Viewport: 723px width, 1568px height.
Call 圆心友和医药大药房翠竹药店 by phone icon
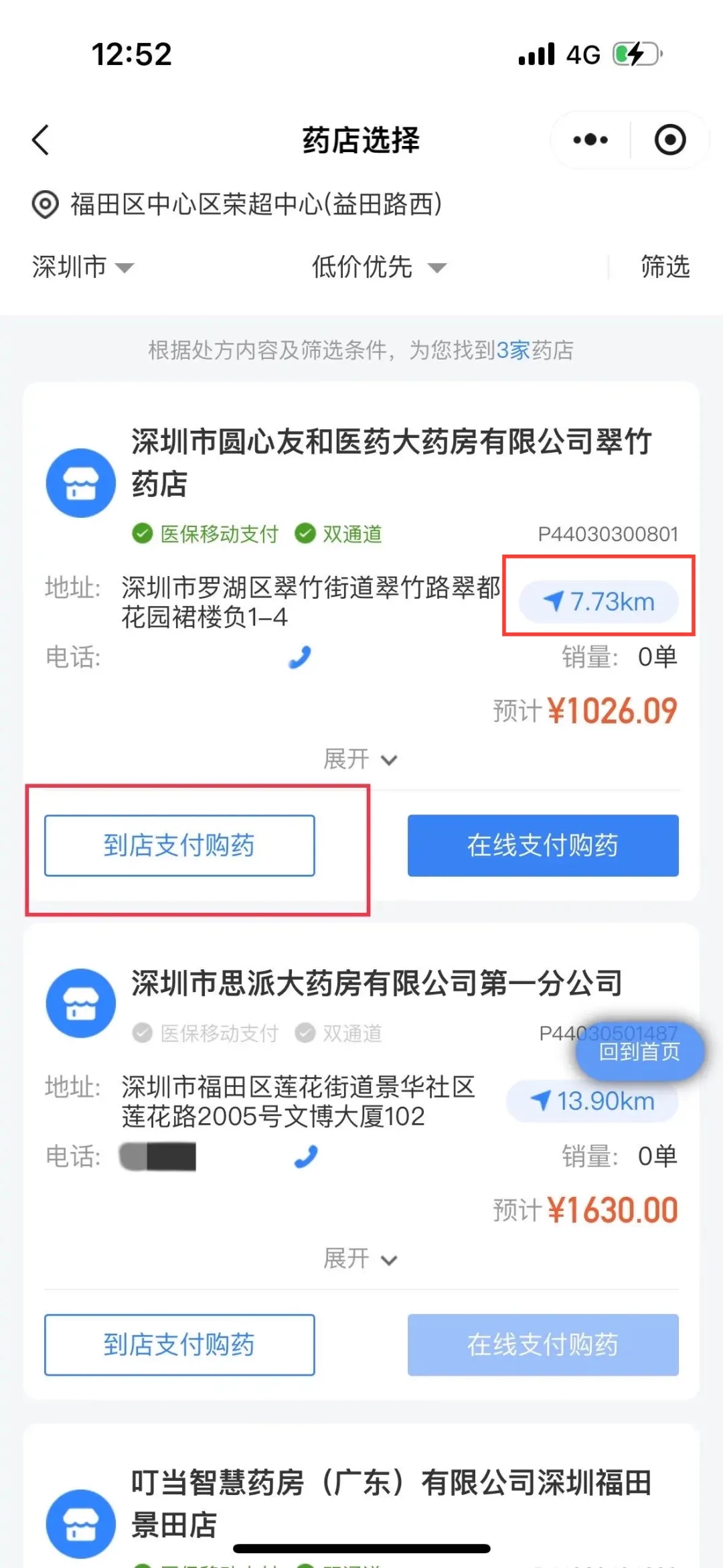click(x=300, y=657)
